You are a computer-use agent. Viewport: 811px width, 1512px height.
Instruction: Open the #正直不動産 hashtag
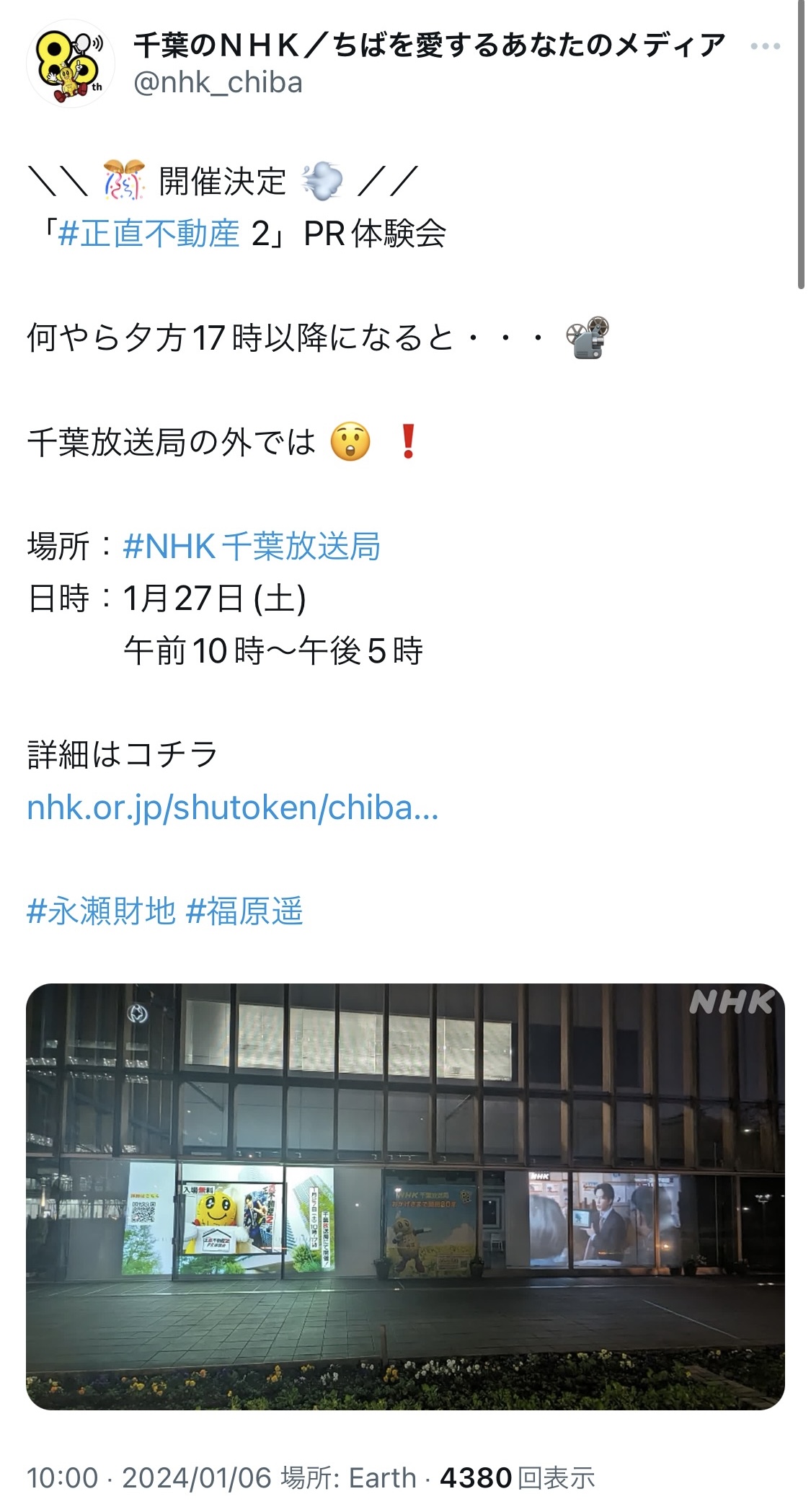coord(149,234)
